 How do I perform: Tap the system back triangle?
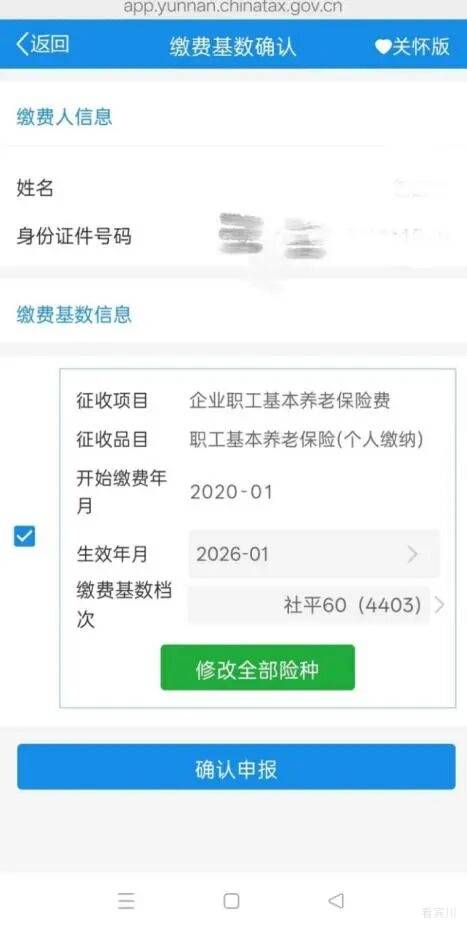coord(336,900)
